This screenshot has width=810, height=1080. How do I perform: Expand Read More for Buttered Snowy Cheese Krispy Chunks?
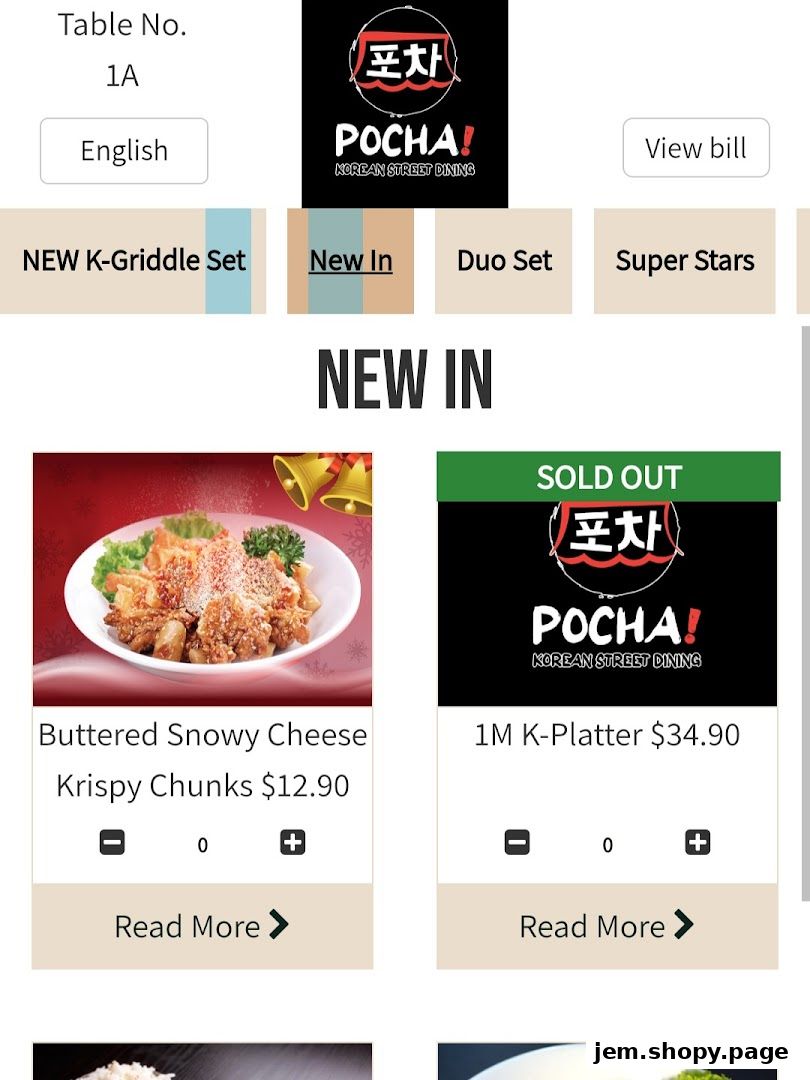click(x=201, y=926)
